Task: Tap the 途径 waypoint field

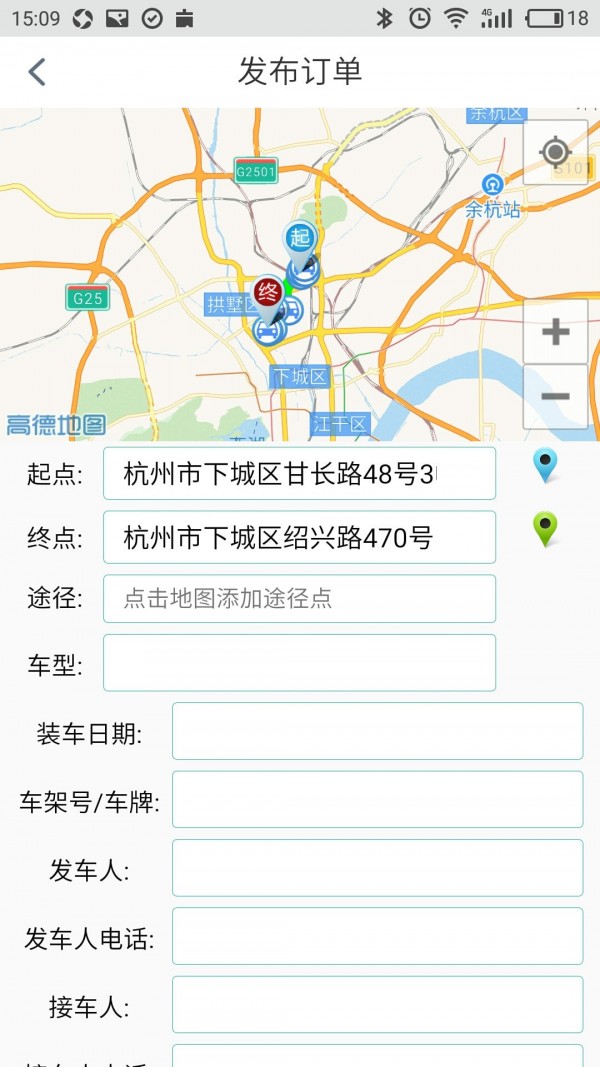Action: (299, 599)
